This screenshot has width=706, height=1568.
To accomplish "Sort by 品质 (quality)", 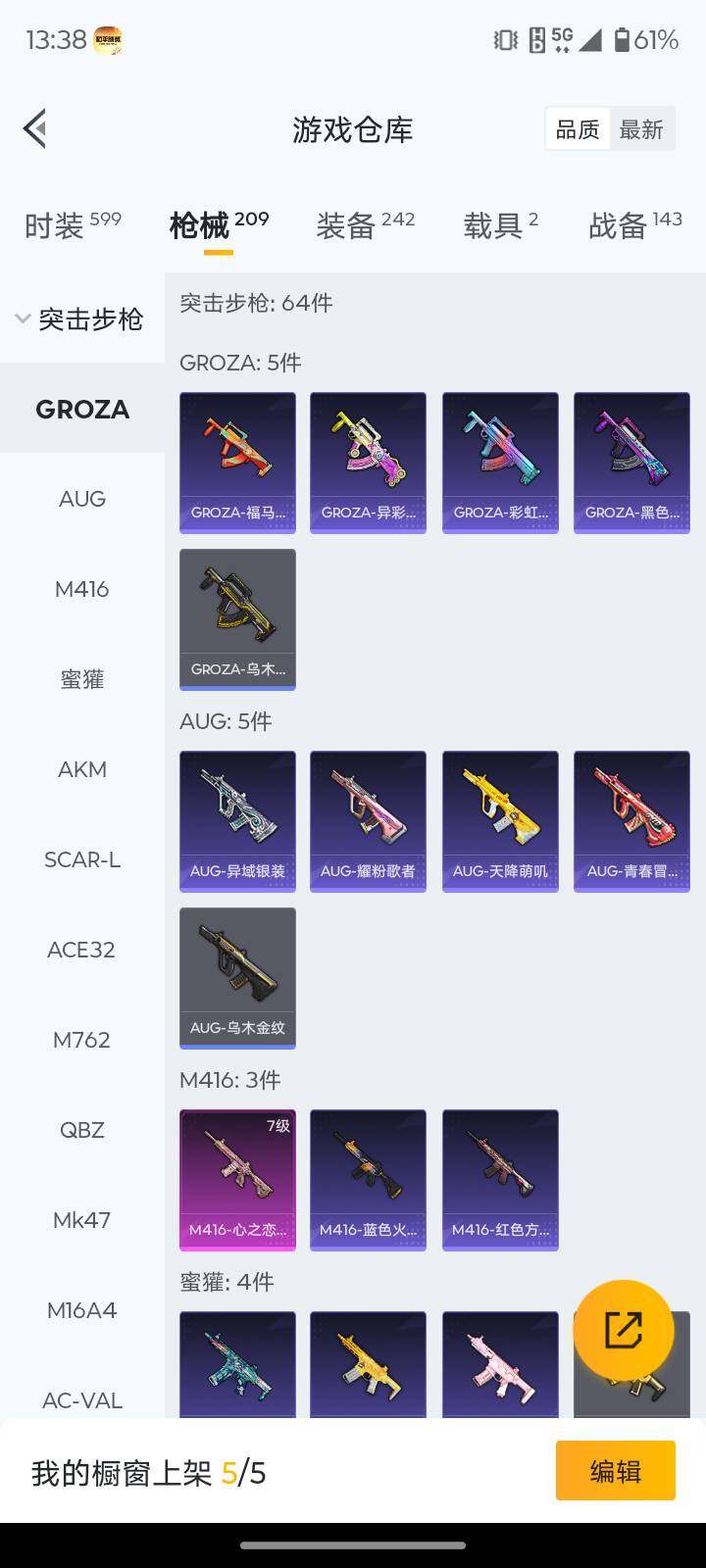I will click(578, 129).
